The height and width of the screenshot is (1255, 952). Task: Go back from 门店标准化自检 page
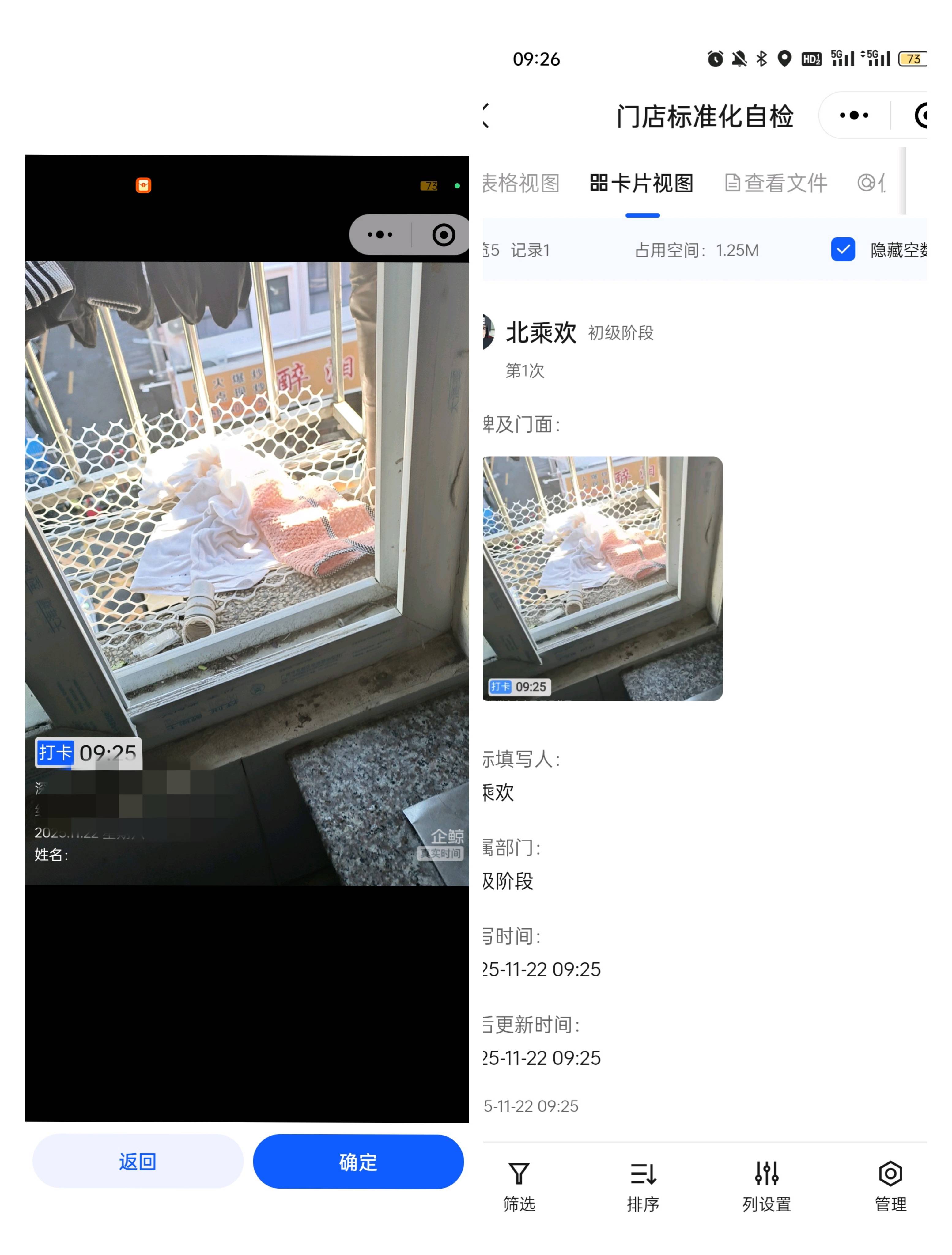[486, 116]
